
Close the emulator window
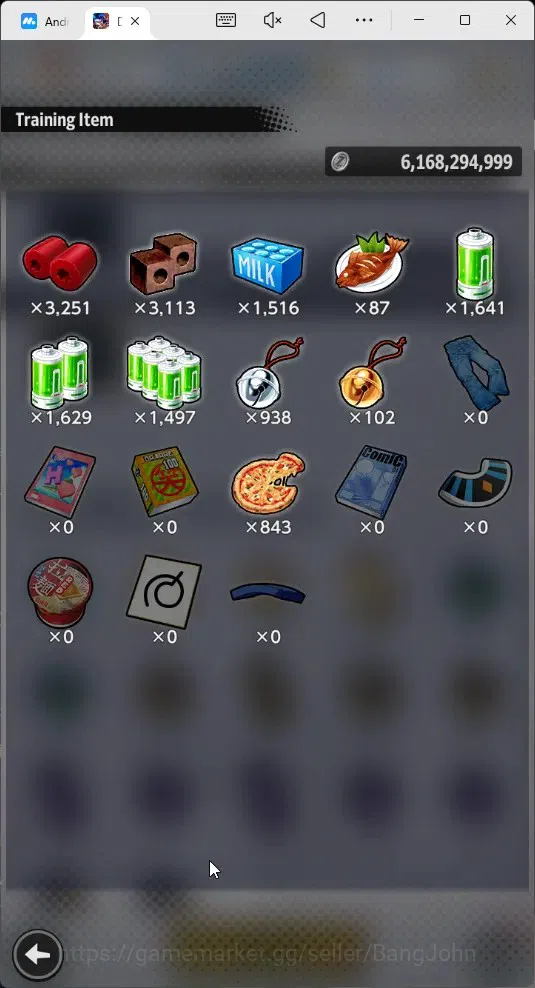(x=511, y=20)
